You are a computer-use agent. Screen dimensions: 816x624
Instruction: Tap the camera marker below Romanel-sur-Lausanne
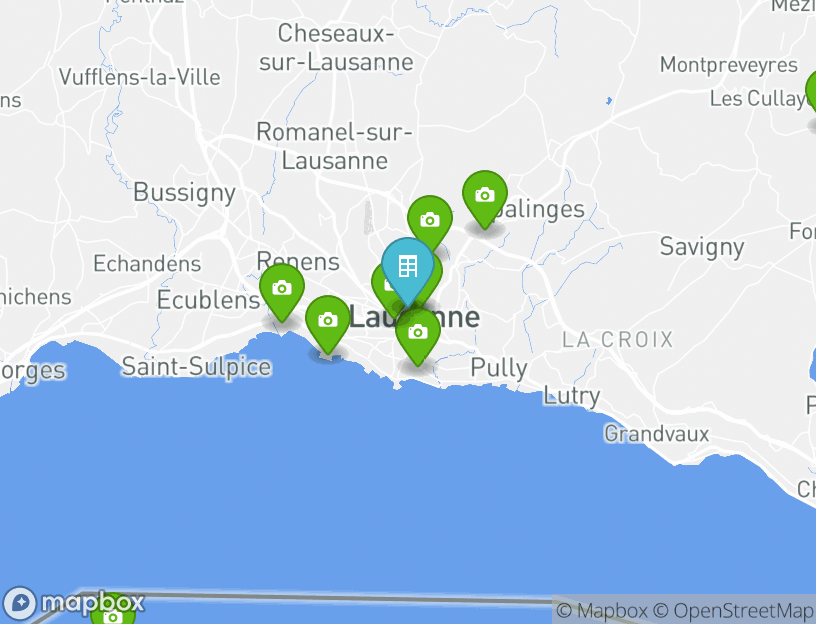point(430,220)
